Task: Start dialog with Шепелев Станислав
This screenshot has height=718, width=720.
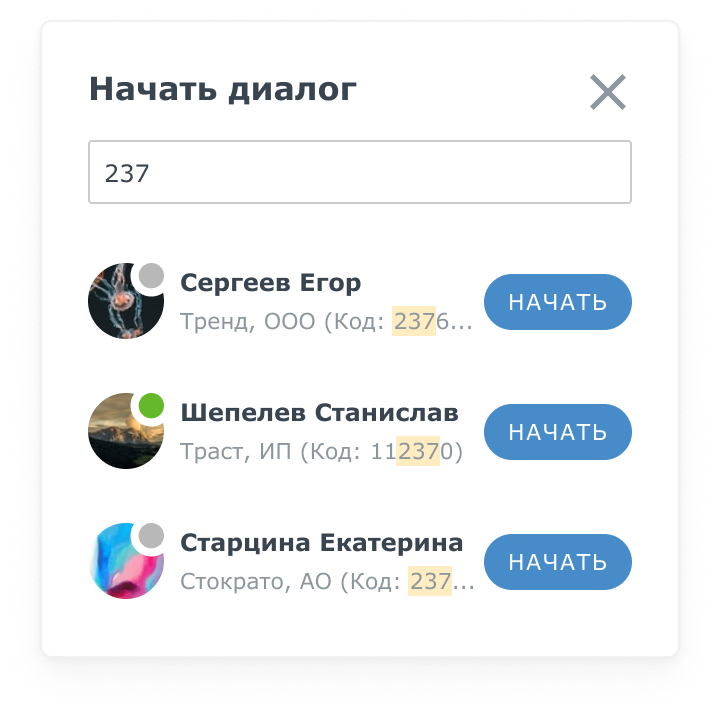Action: [x=558, y=432]
